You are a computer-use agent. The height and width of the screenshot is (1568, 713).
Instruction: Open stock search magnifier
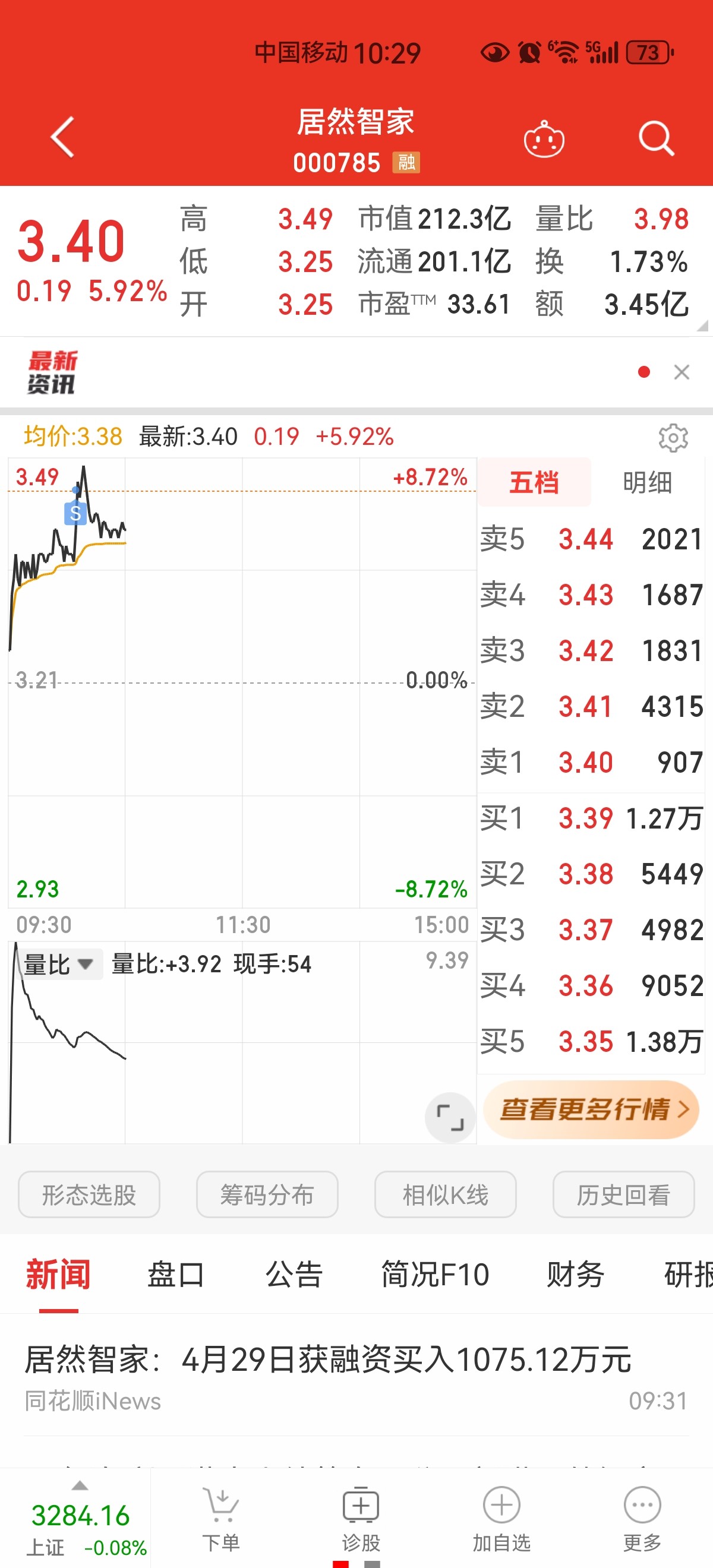point(656,138)
